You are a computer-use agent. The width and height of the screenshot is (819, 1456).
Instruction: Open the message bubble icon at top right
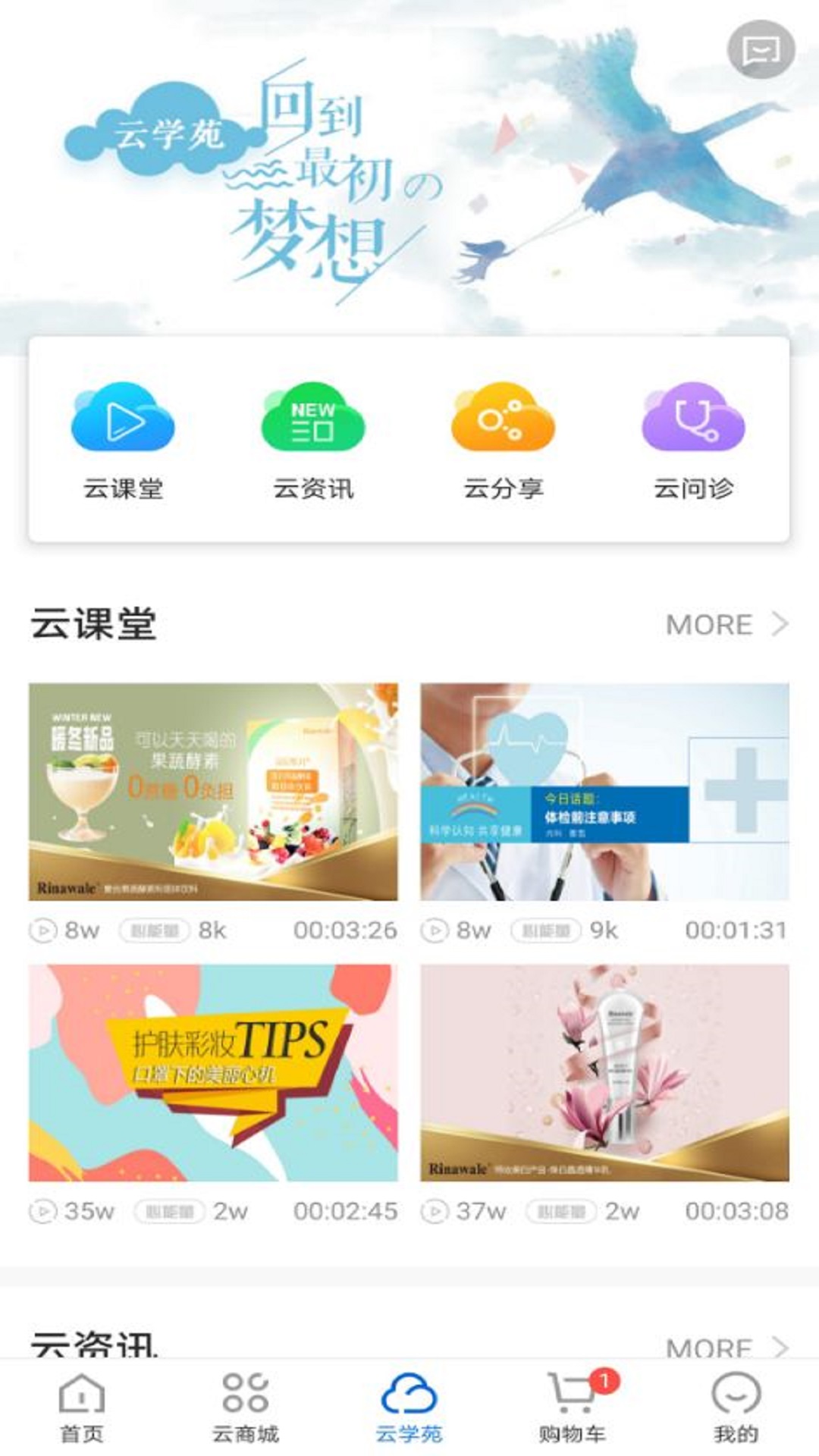tap(761, 51)
